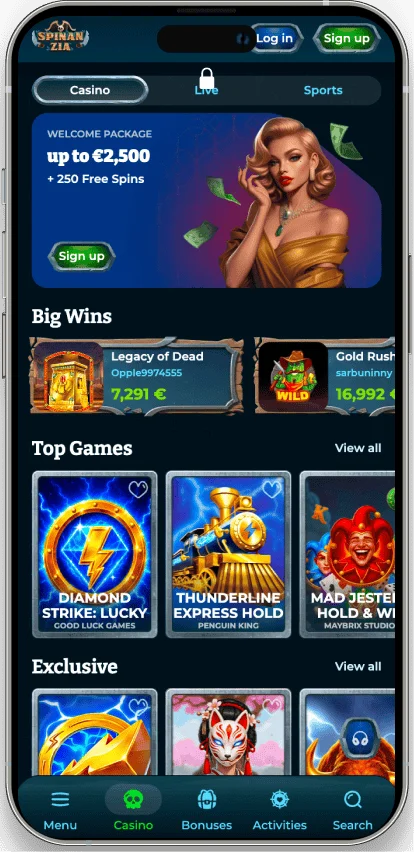Open Mad Jester Hold & Win game
Image resolution: width=414 pixels, height=852 pixels.
click(x=348, y=554)
